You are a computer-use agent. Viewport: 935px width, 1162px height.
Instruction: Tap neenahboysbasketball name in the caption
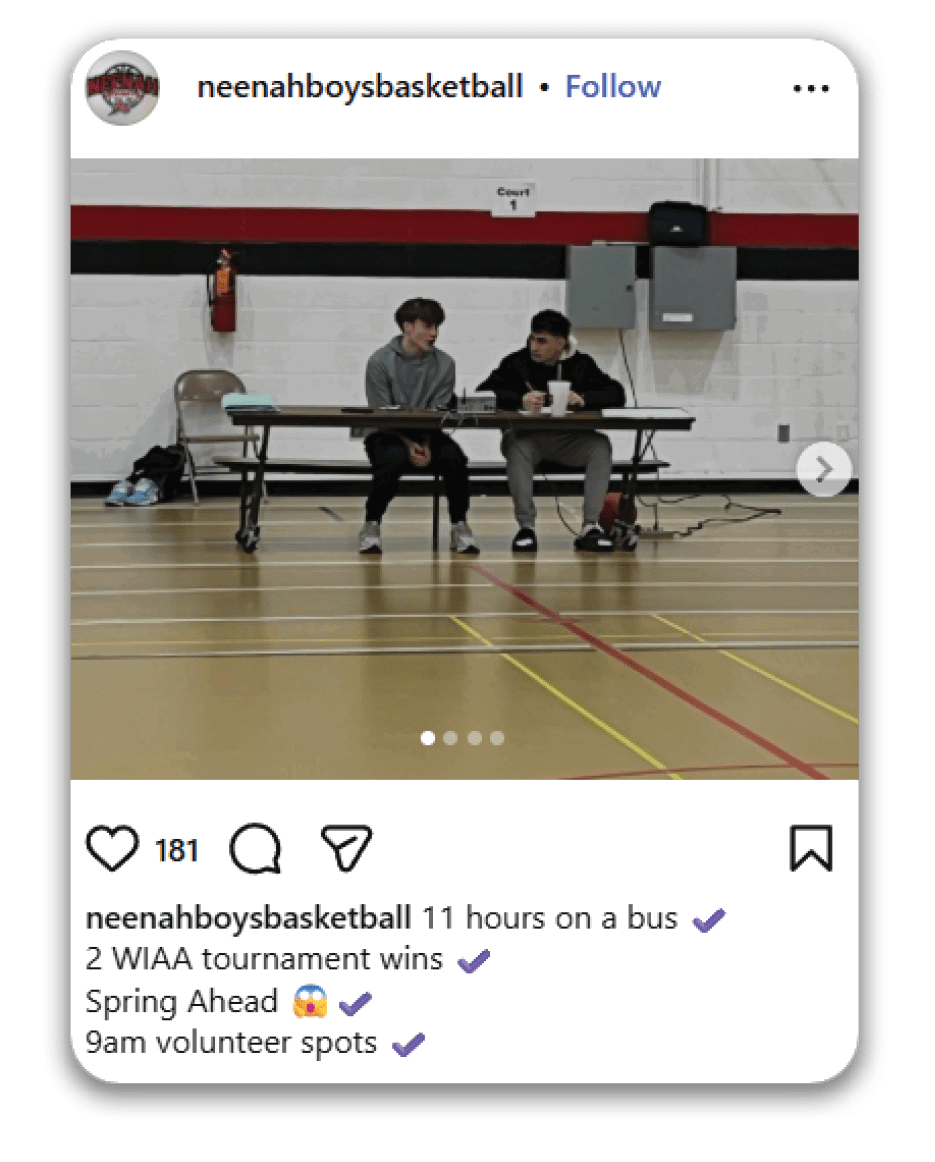point(248,918)
